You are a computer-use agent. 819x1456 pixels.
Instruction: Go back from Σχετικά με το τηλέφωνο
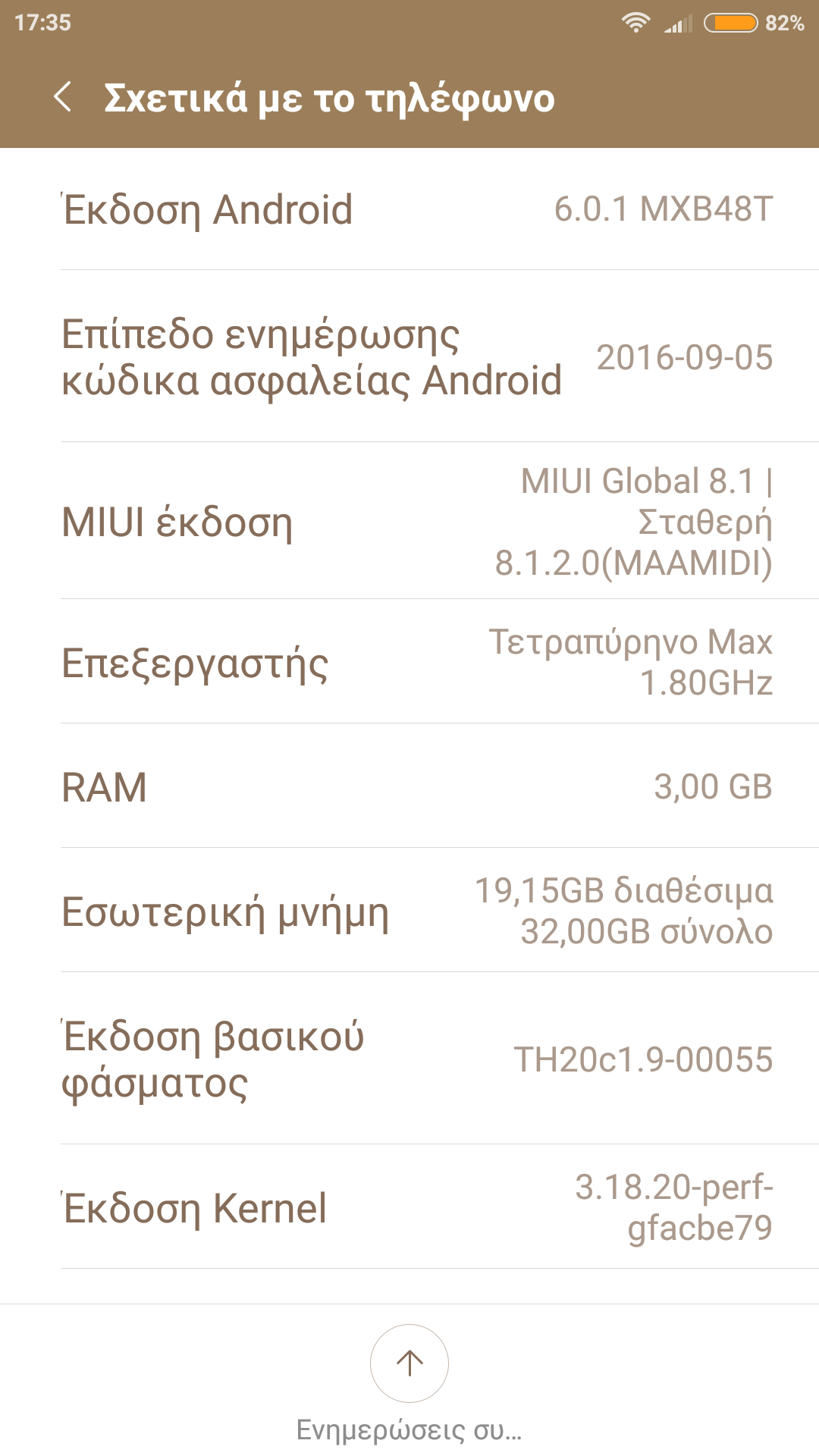tap(64, 98)
